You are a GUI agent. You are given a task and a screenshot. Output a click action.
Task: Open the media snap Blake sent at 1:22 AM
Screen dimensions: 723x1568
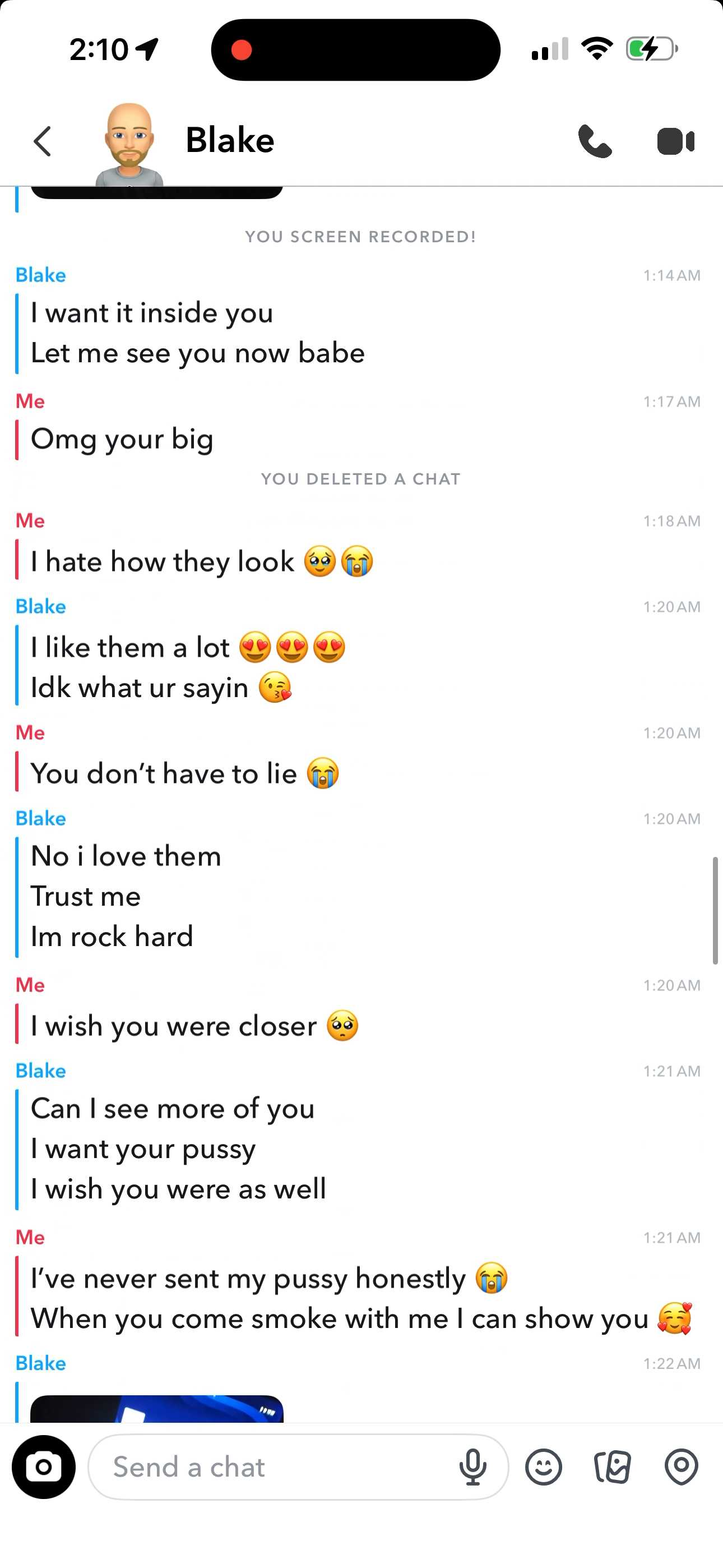click(x=157, y=1409)
